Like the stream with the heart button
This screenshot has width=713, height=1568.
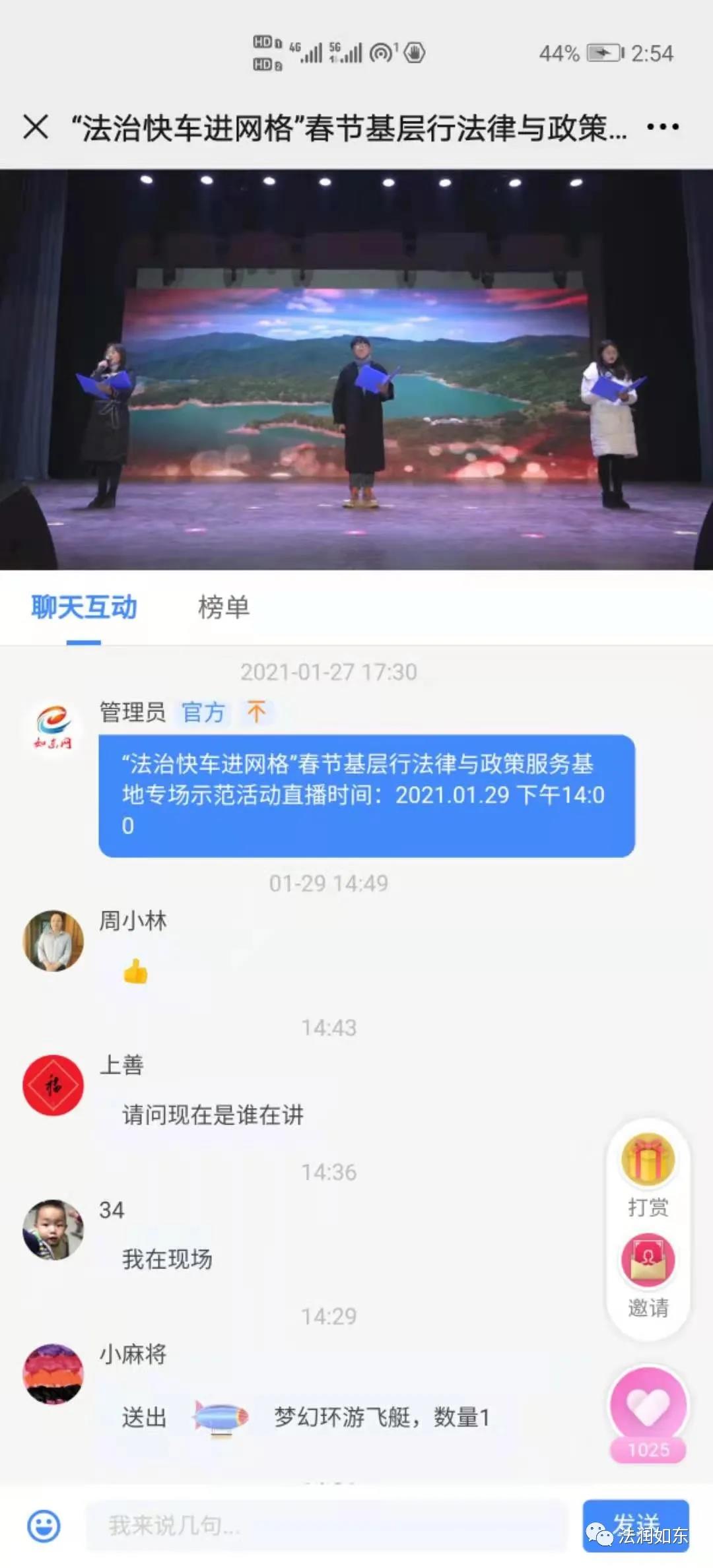648,1407
